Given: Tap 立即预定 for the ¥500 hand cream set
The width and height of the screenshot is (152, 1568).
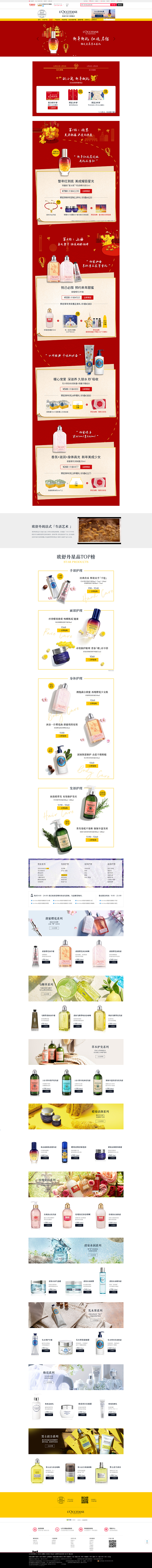Looking at the screenshot, I should (x=87, y=389).
